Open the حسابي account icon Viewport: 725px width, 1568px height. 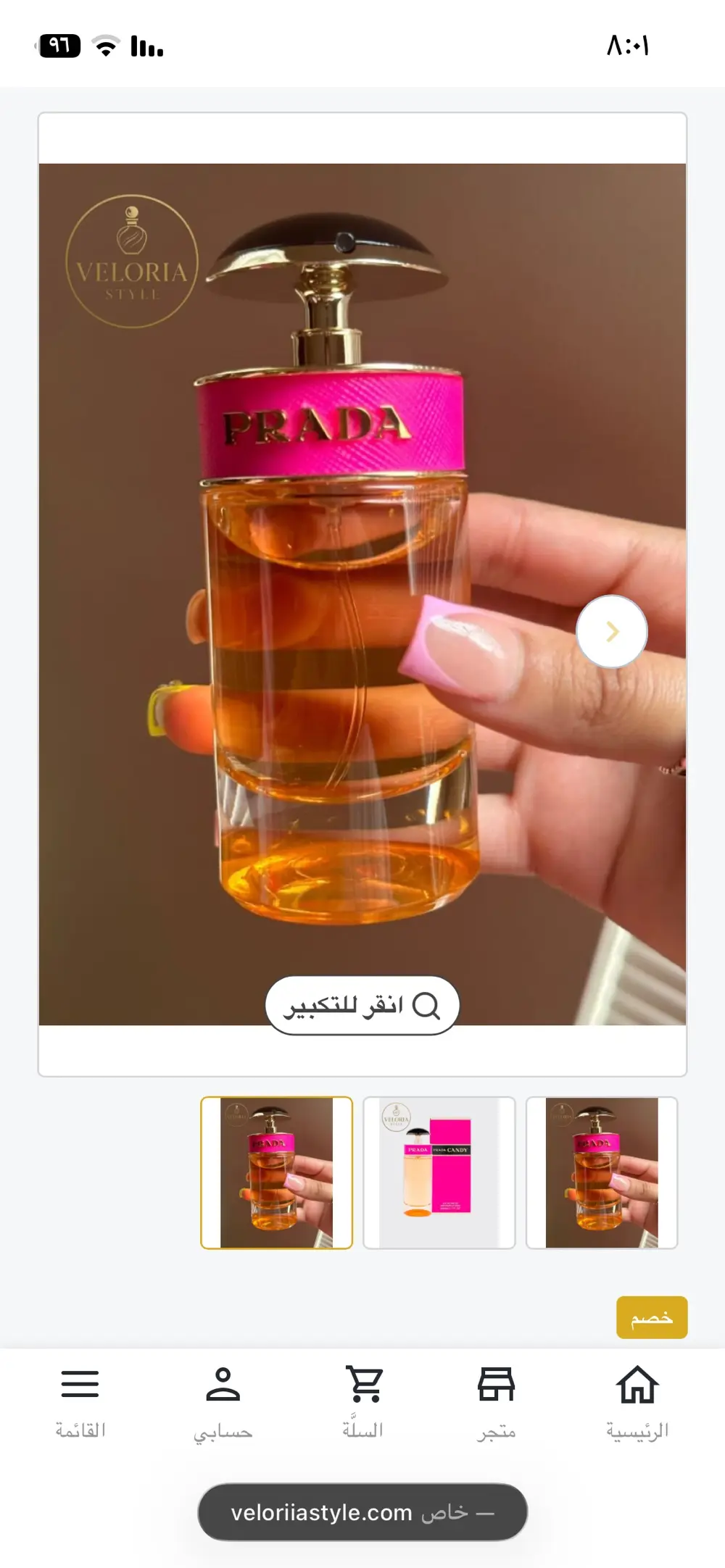pos(224,1383)
